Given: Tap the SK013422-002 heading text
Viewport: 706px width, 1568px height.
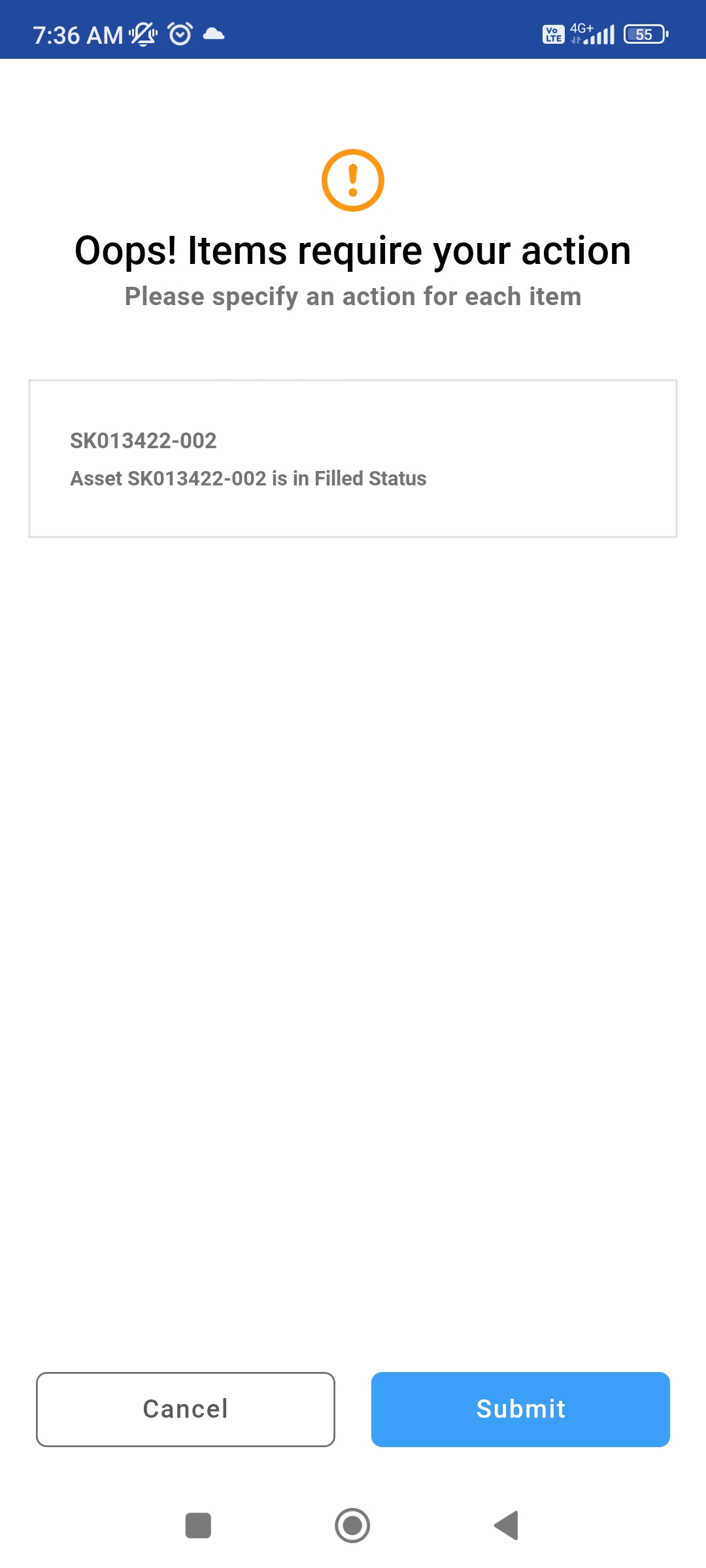Looking at the screenshot, I should pyautogui.click(x=143, y=440).
